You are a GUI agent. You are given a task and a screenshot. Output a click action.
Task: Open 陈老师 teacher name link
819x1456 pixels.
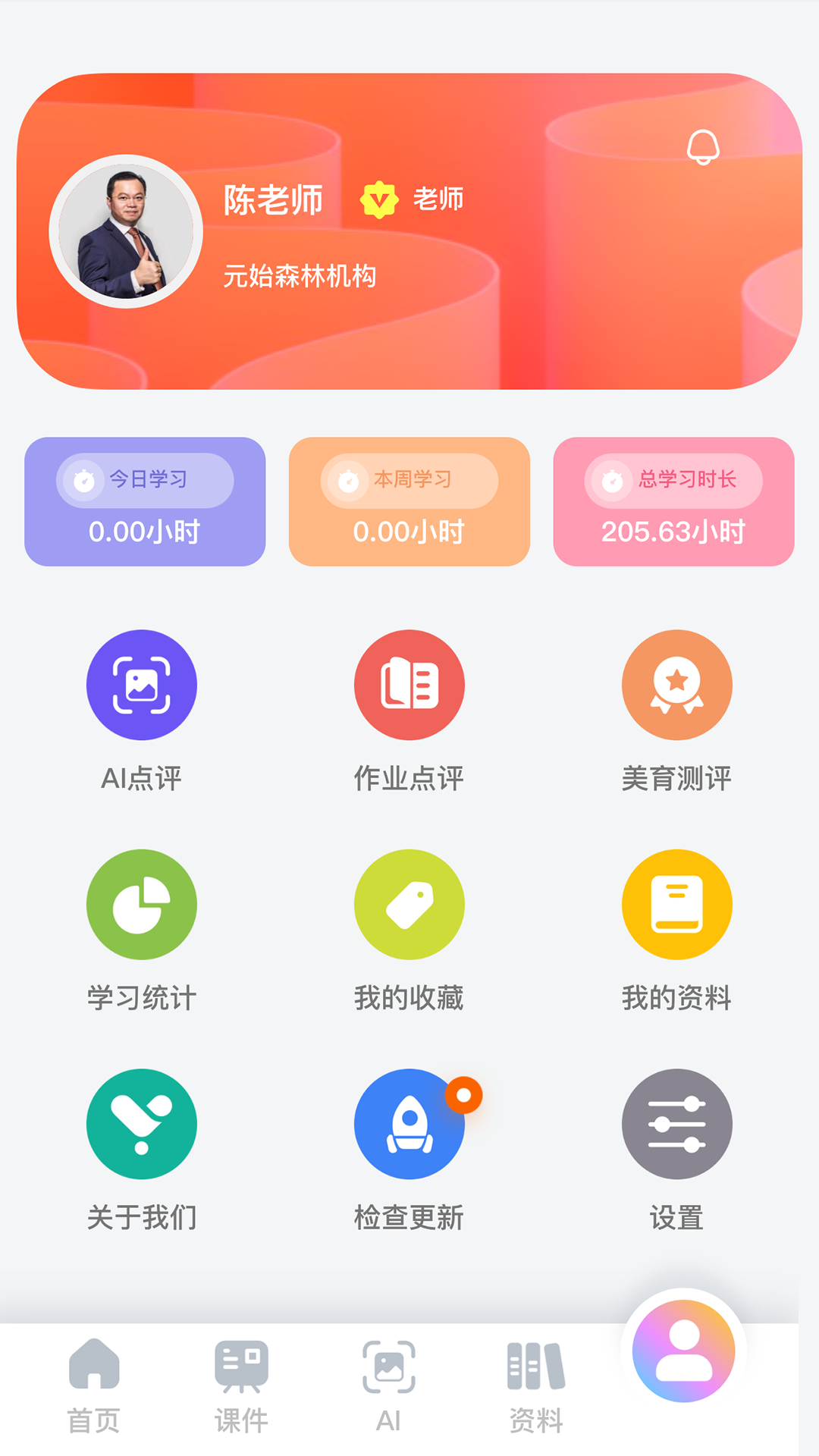[x=273, y=200]
